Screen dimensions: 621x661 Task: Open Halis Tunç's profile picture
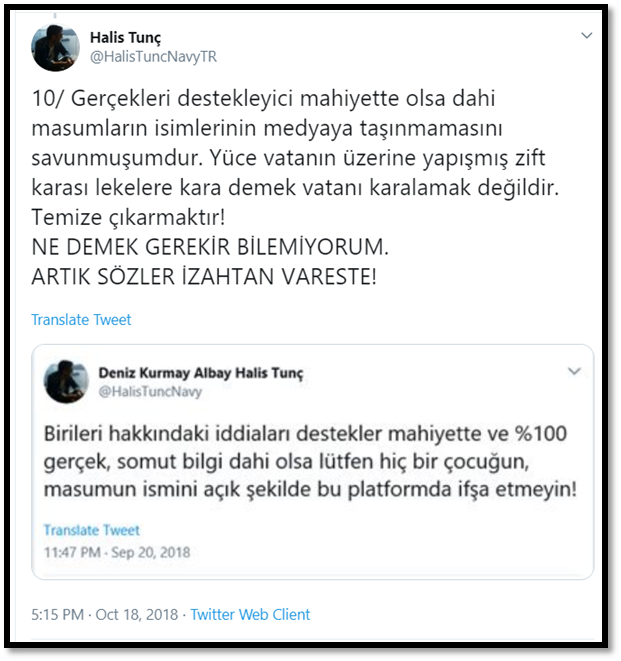click(x=55, y=47)
